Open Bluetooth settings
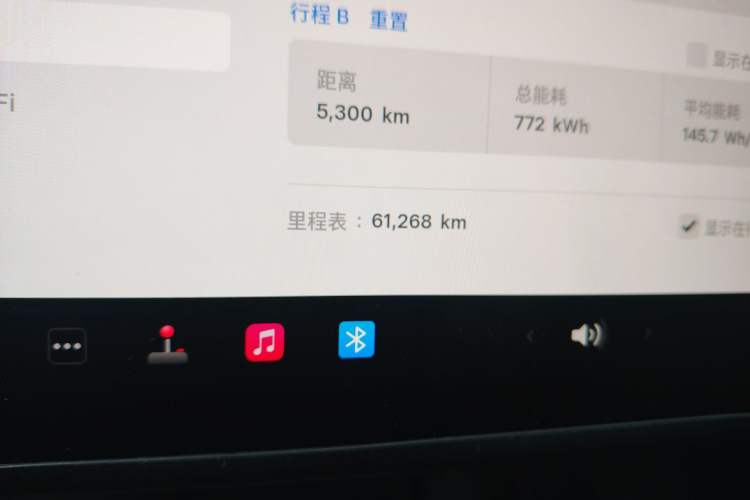Image resolution: width=750 pixels, height=500 pixels. click(x=356, y=340)
